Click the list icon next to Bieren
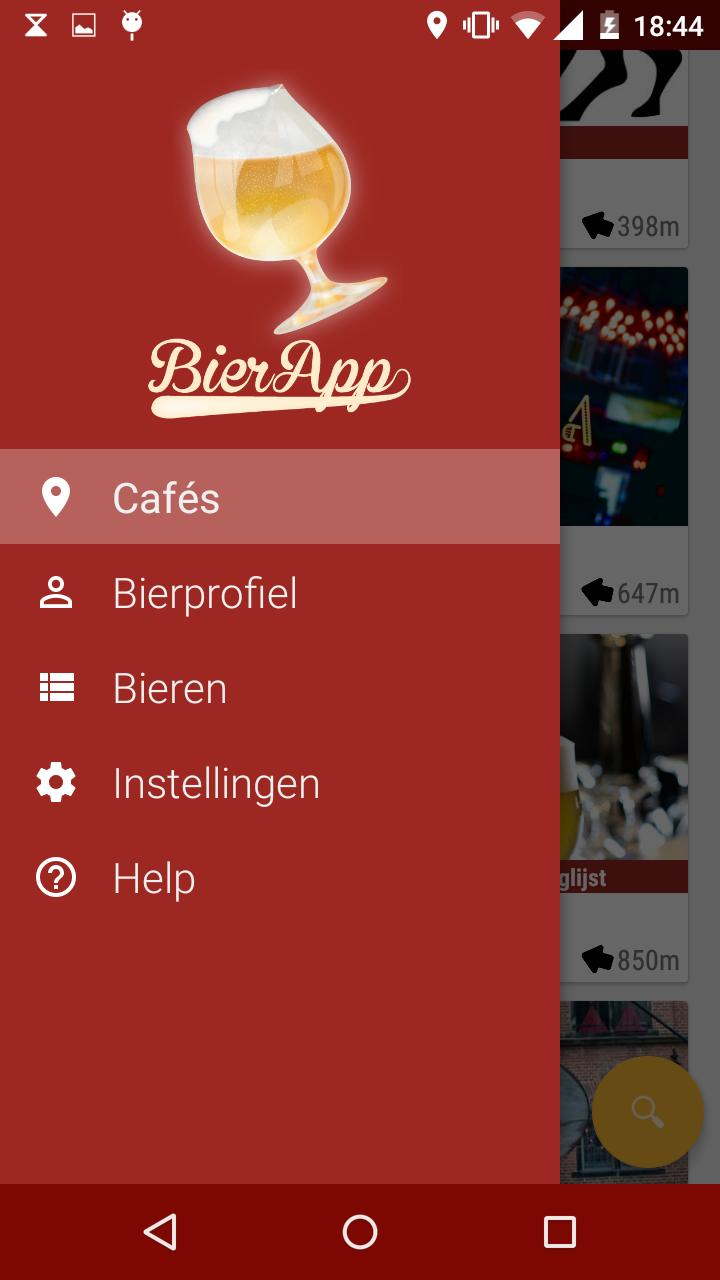Image resolution: width=720 pixels, height=1280 pixels. tap(57, 687)
